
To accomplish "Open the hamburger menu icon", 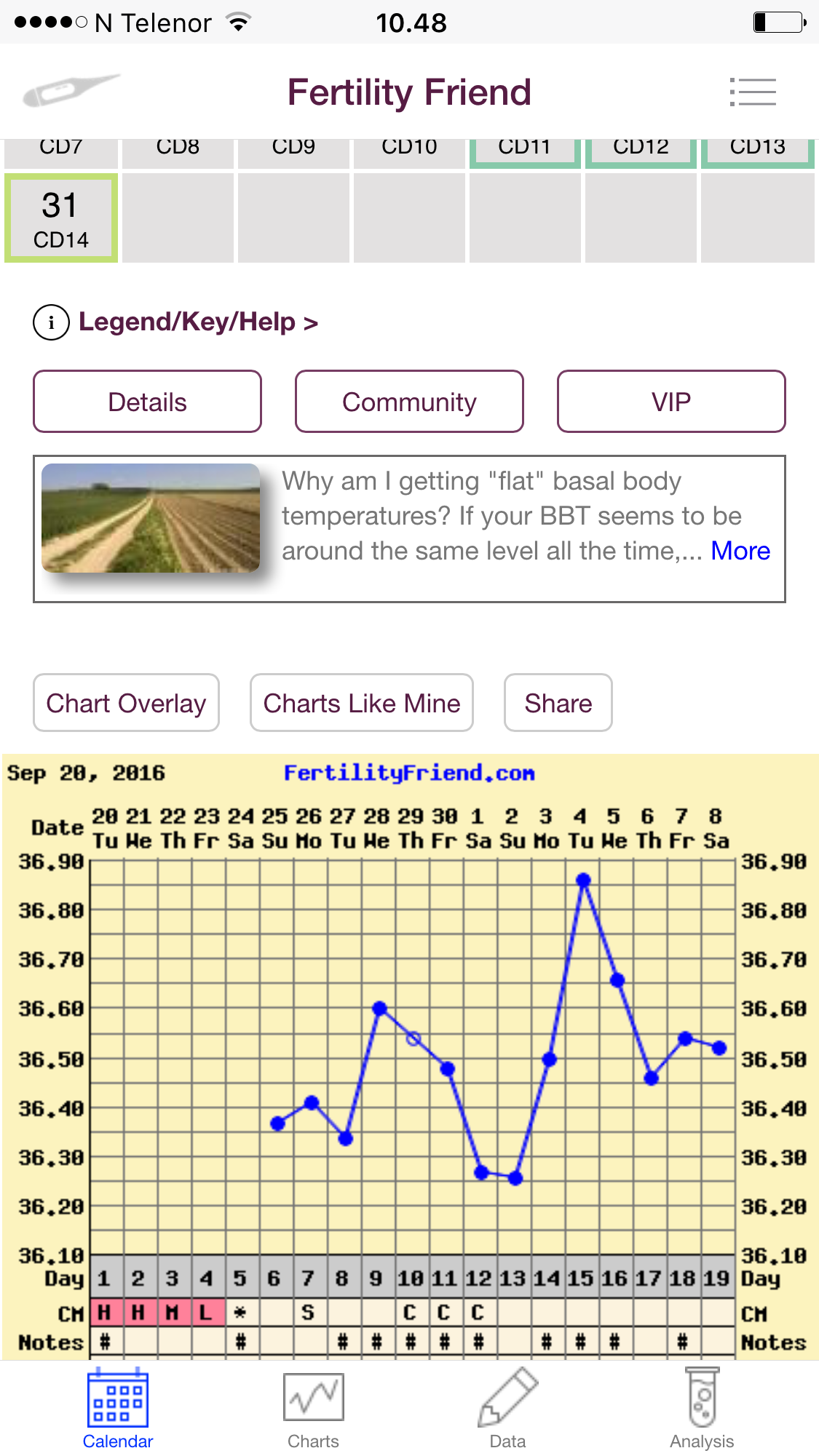I will [753, 92].
